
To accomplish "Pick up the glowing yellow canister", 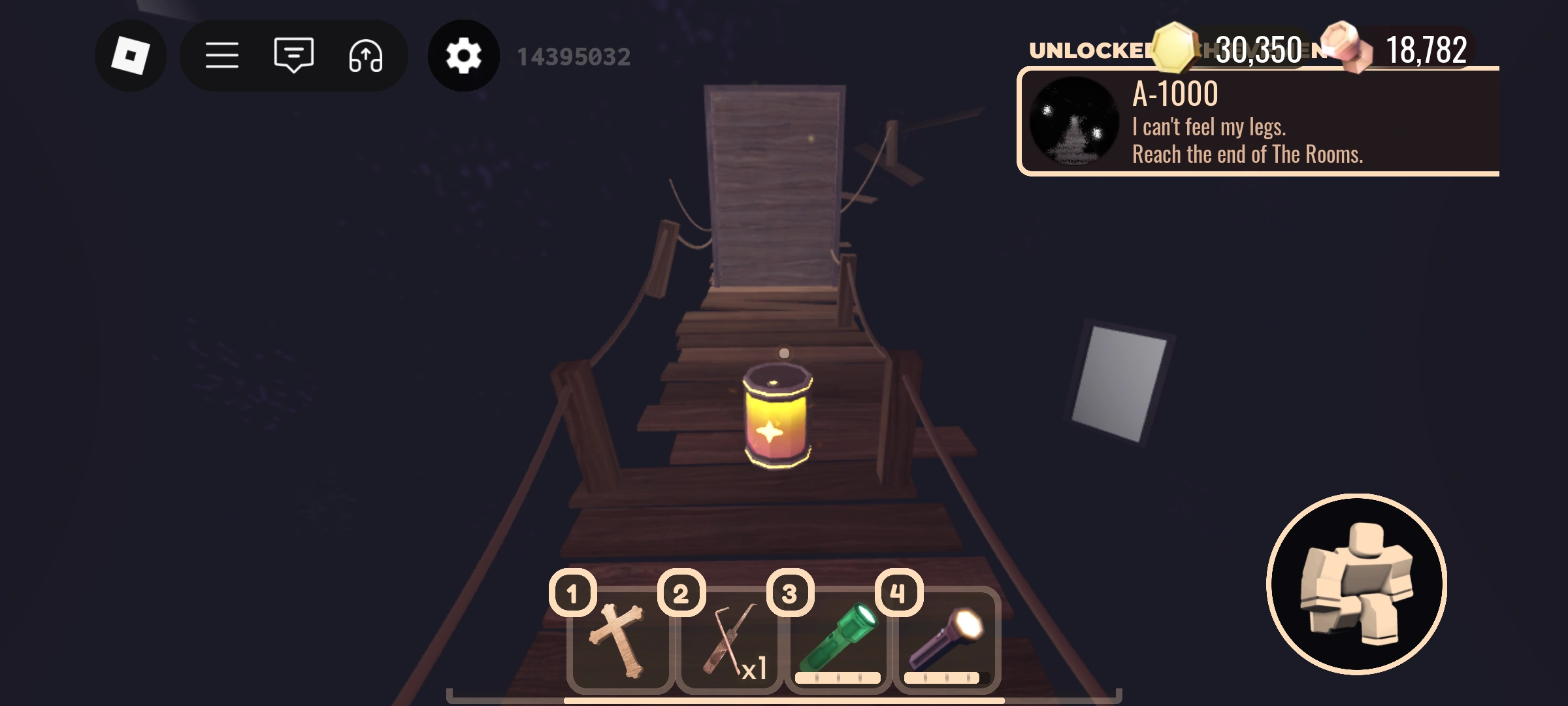I will (x=777, y=416).
